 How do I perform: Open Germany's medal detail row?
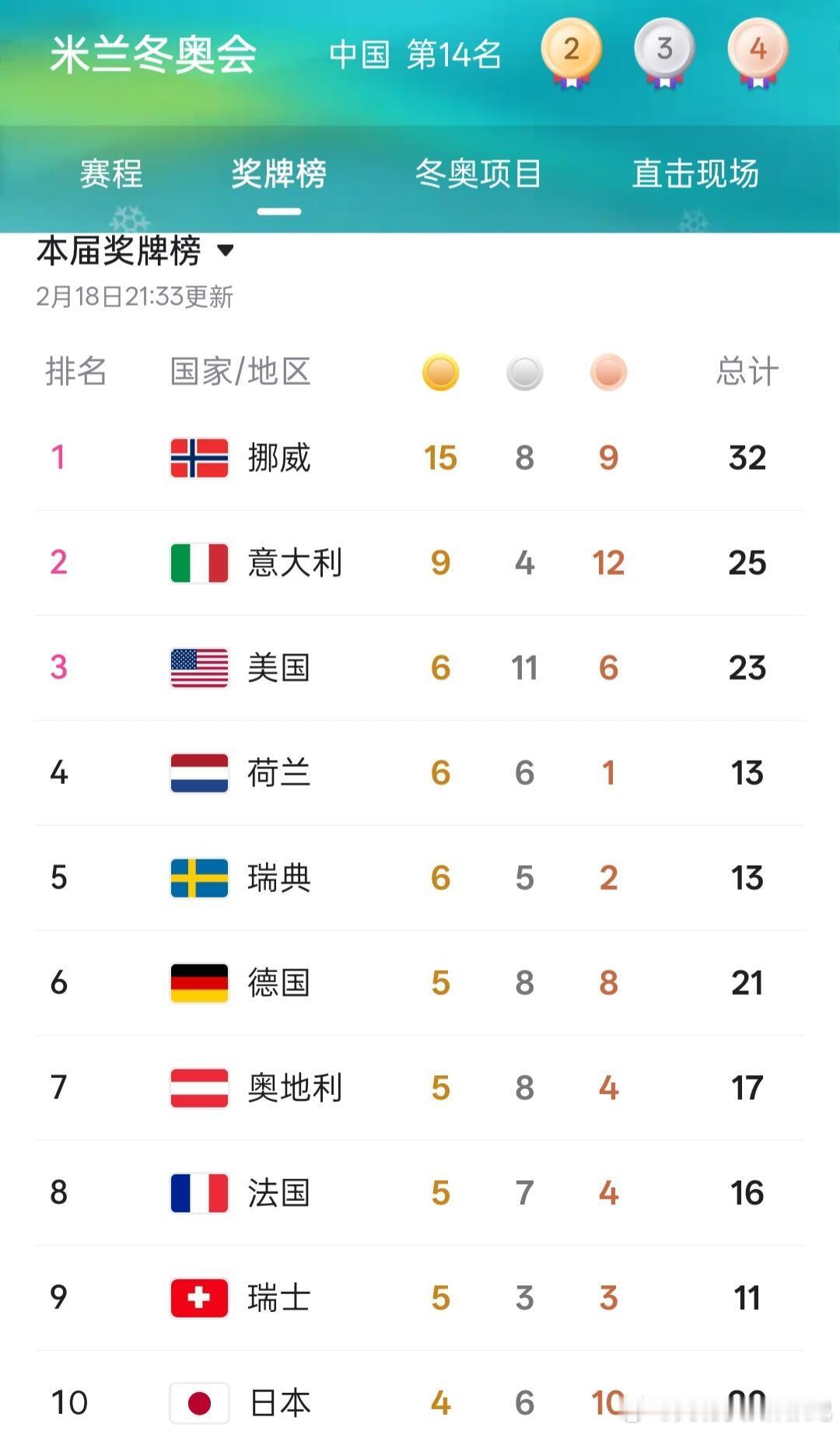pos(420,982)
